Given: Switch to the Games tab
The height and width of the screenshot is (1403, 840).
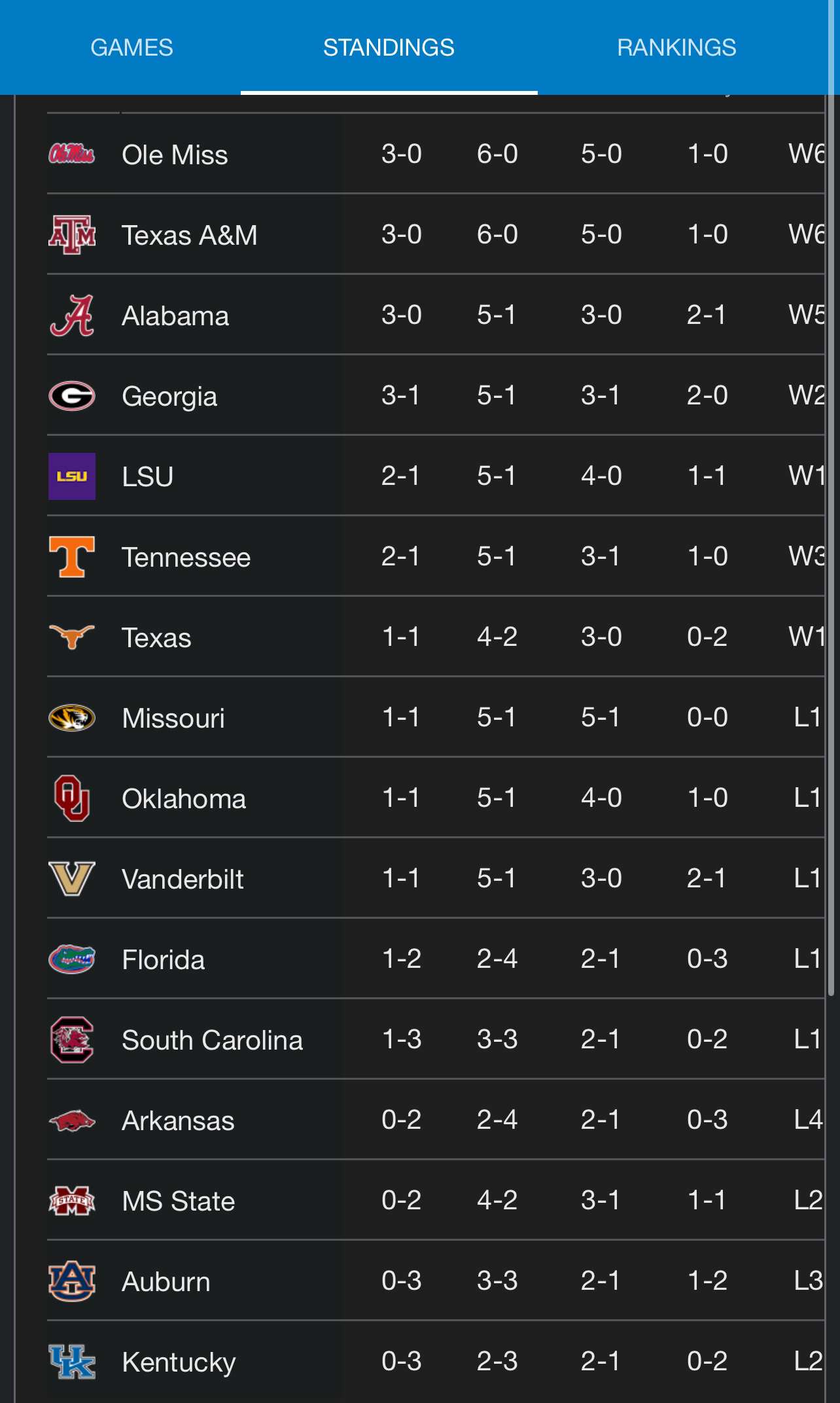Looking at the screenshot, I should click(x=131, y=48).
